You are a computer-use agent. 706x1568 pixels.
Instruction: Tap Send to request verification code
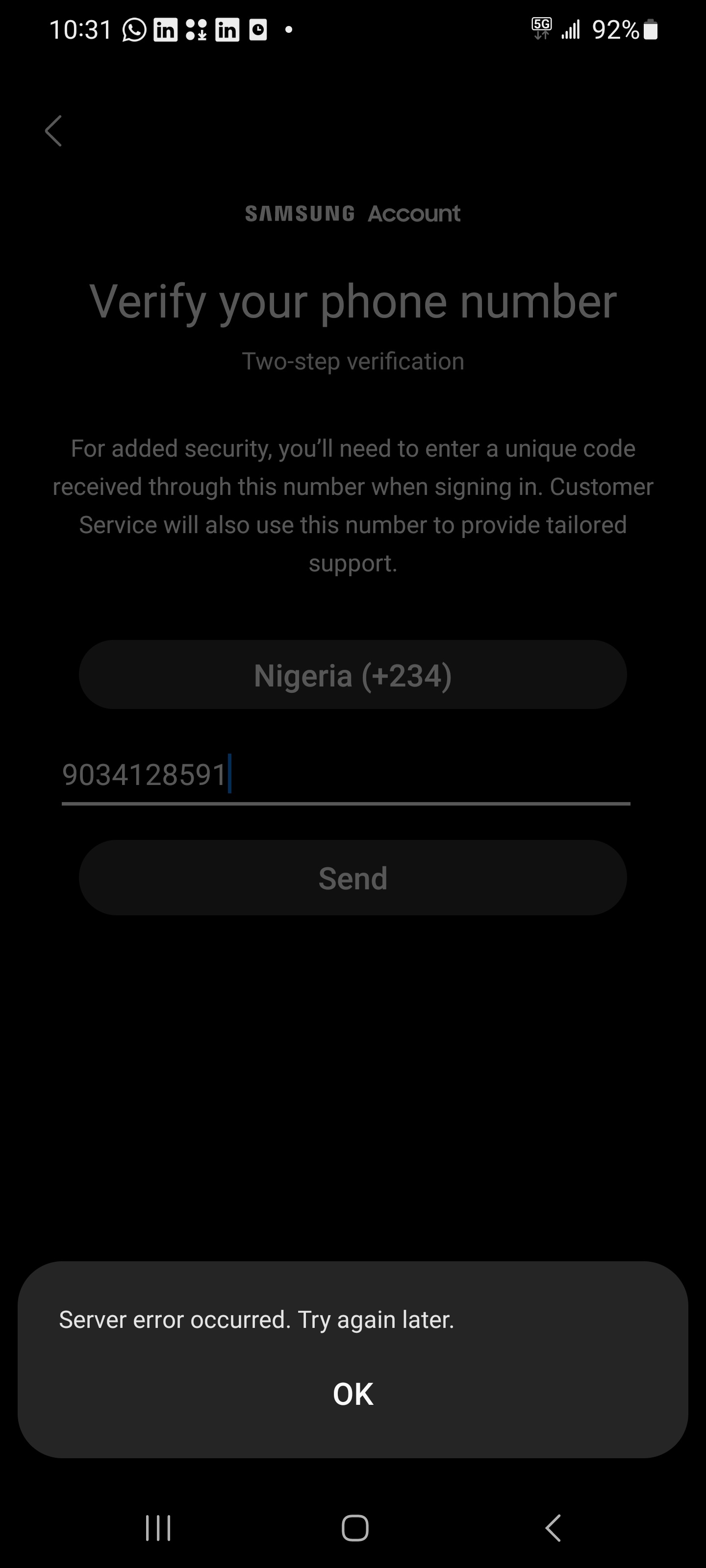coord(353,878)
